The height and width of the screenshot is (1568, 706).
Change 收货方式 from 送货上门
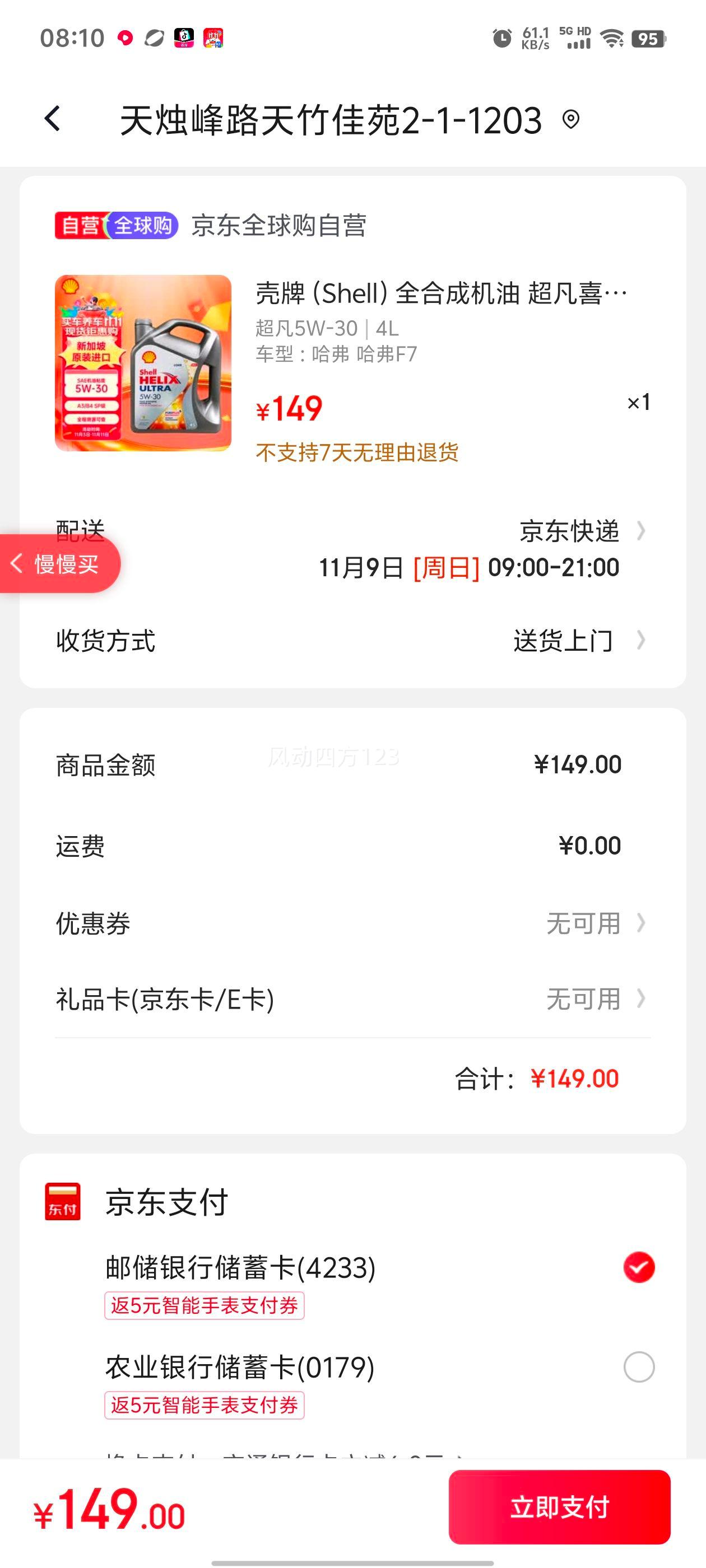pyautogui.click(x=578, y=640)
